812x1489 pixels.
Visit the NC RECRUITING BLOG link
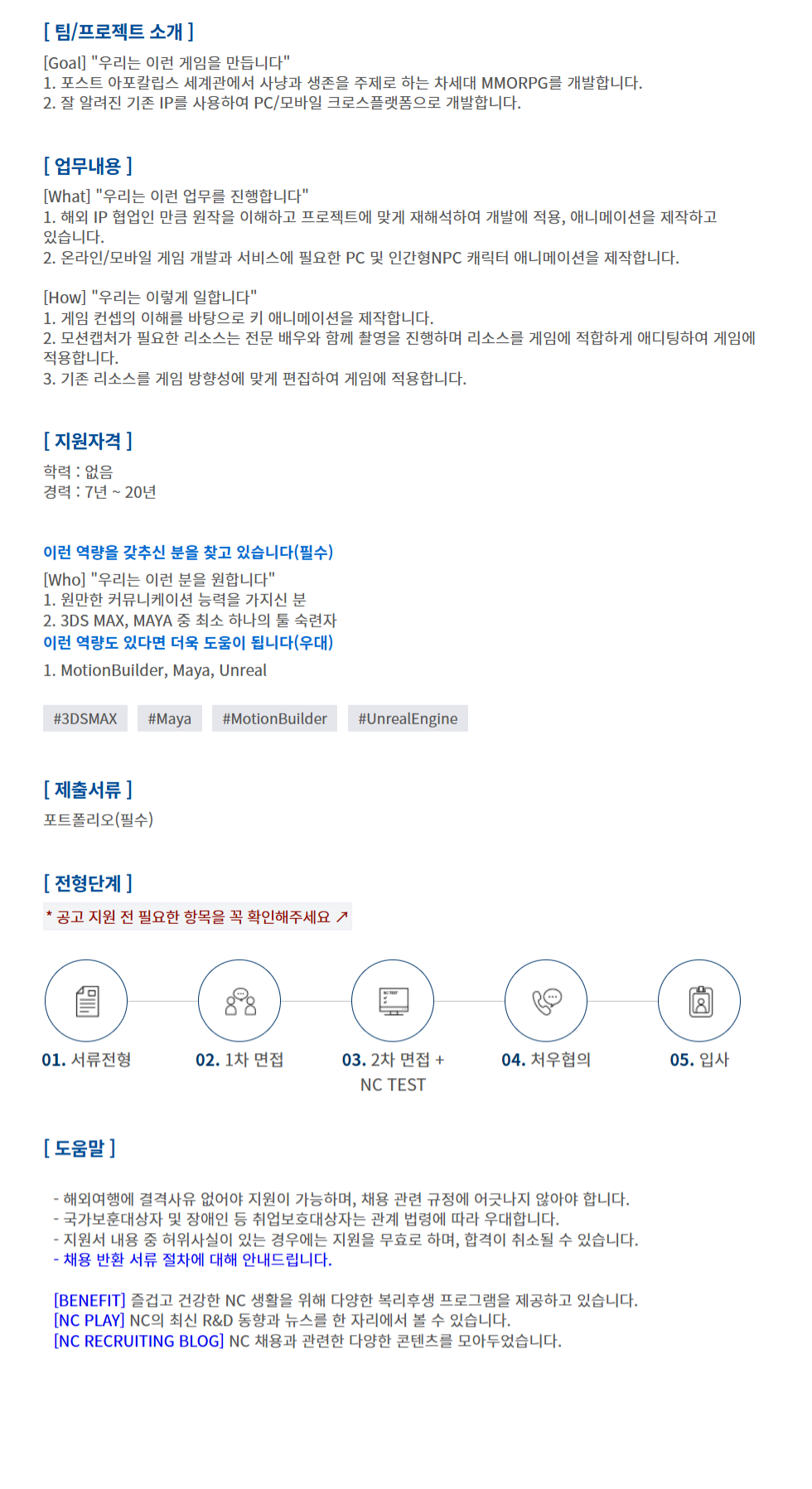tap(139, 1341)
